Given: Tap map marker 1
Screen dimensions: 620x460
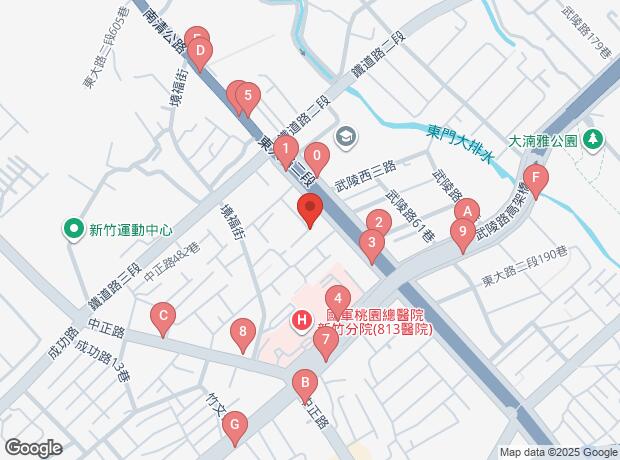Looking at the screenshot, I should click(x=285, y=153).
